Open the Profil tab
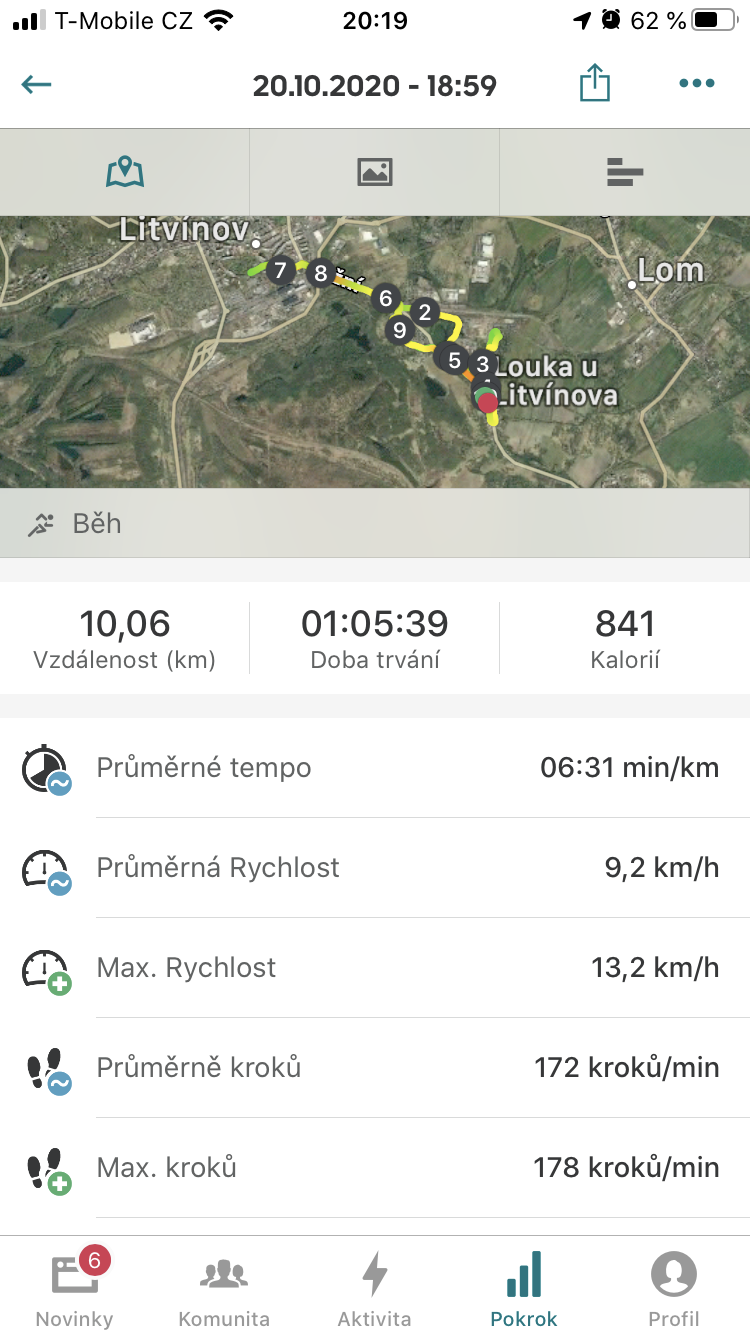Viewport: 750px width, 1334px height. [675, 1286]
